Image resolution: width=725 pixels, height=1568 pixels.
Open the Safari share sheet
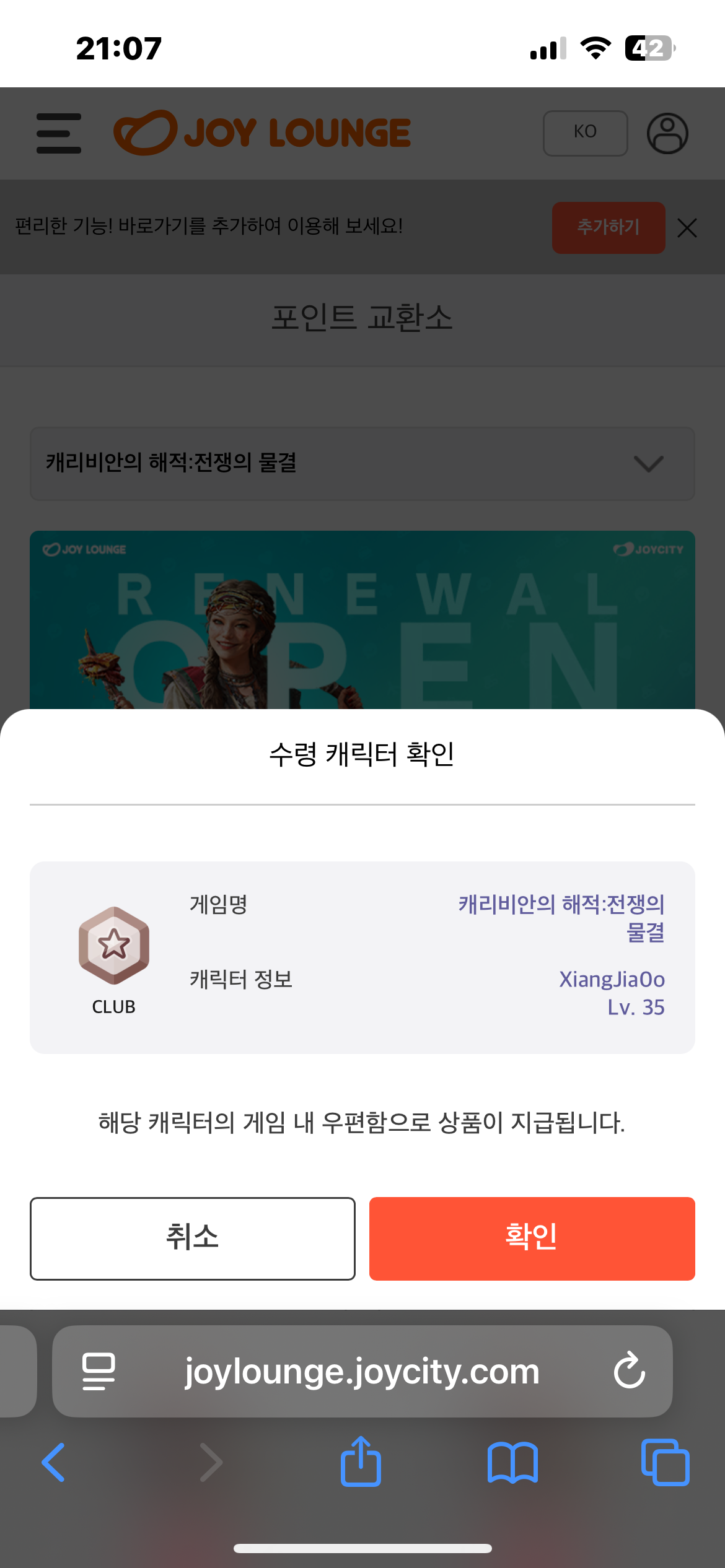pyautogui.click(x=361, y=1461)
